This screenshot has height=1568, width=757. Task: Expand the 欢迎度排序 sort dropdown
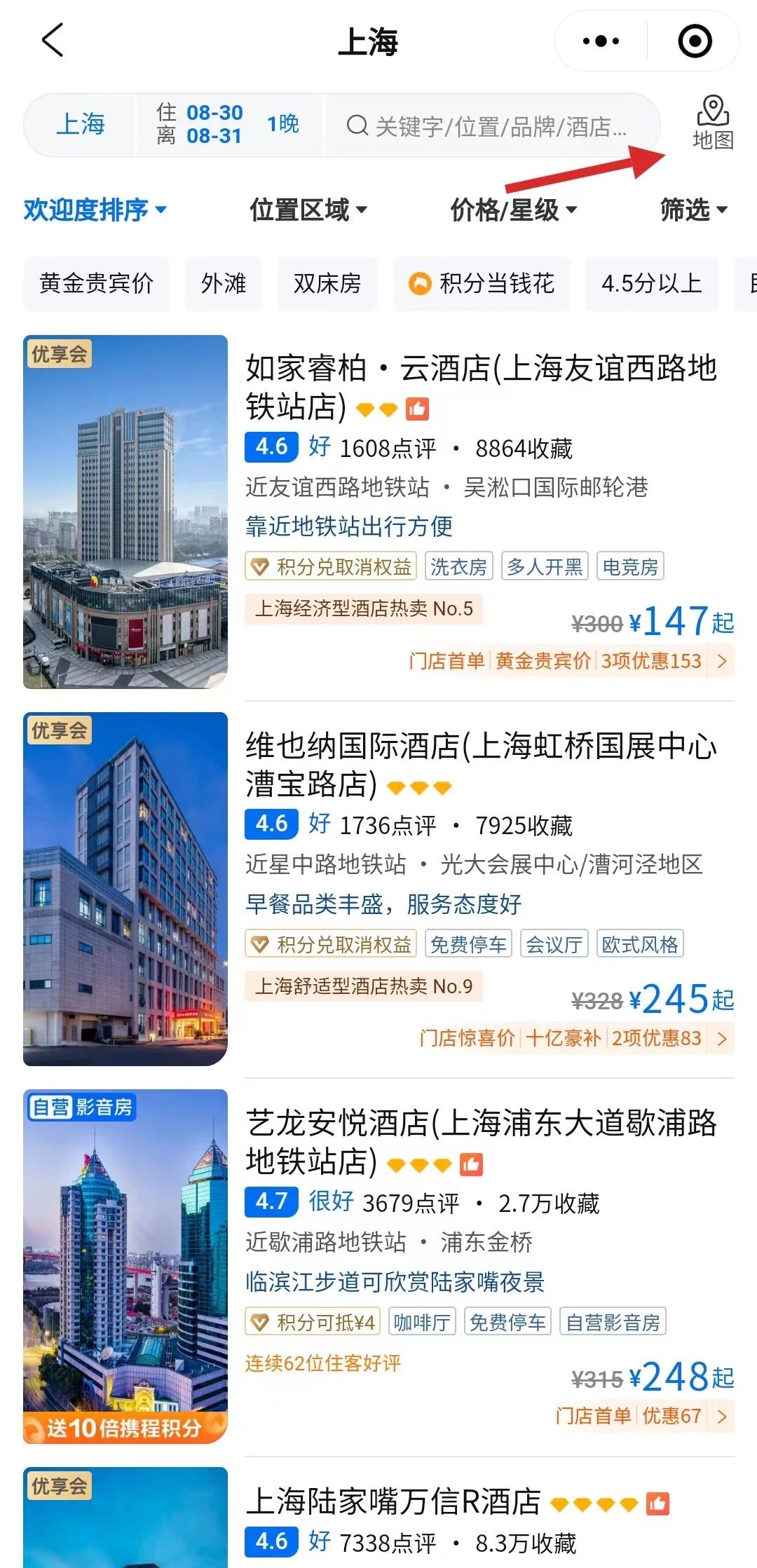click(x=95, y=210)
